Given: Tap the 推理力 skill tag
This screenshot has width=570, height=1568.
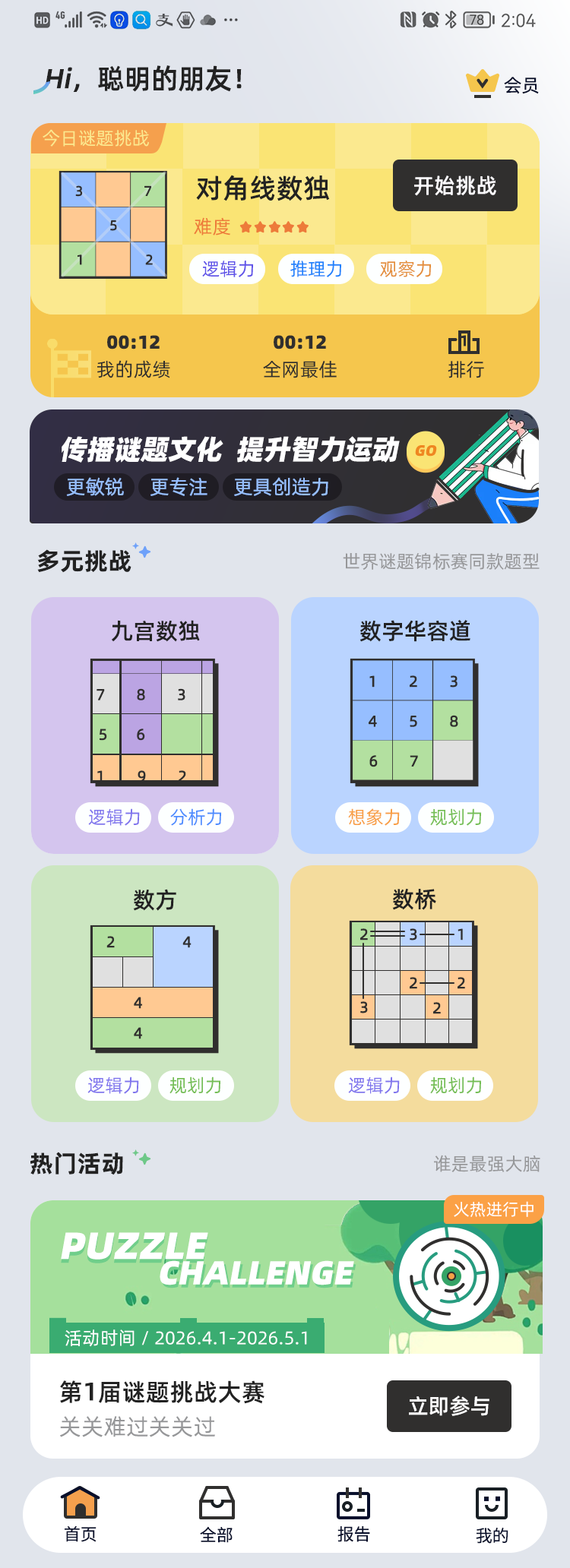Looking at the screenshot, I should (315, 268).
